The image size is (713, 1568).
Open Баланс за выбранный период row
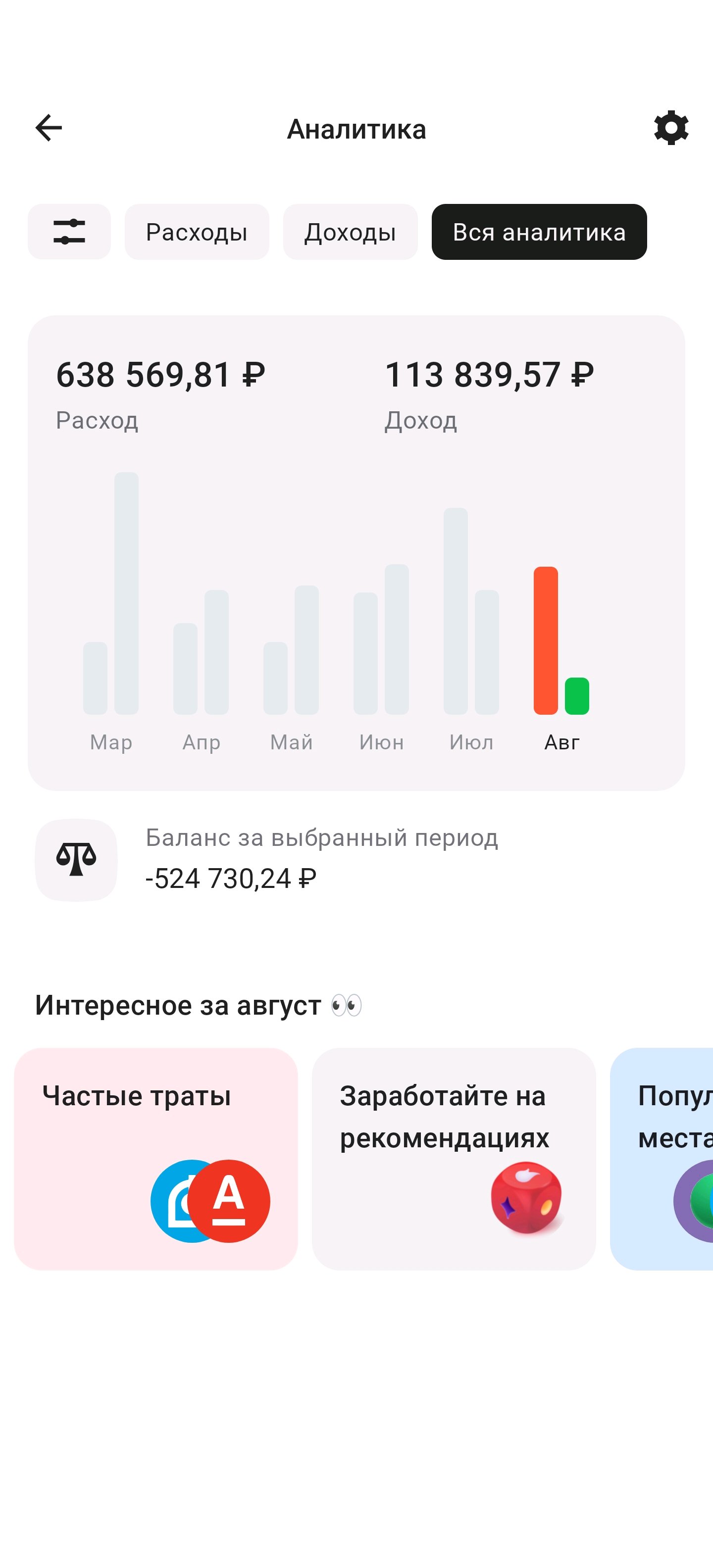(x=356, y=859)
